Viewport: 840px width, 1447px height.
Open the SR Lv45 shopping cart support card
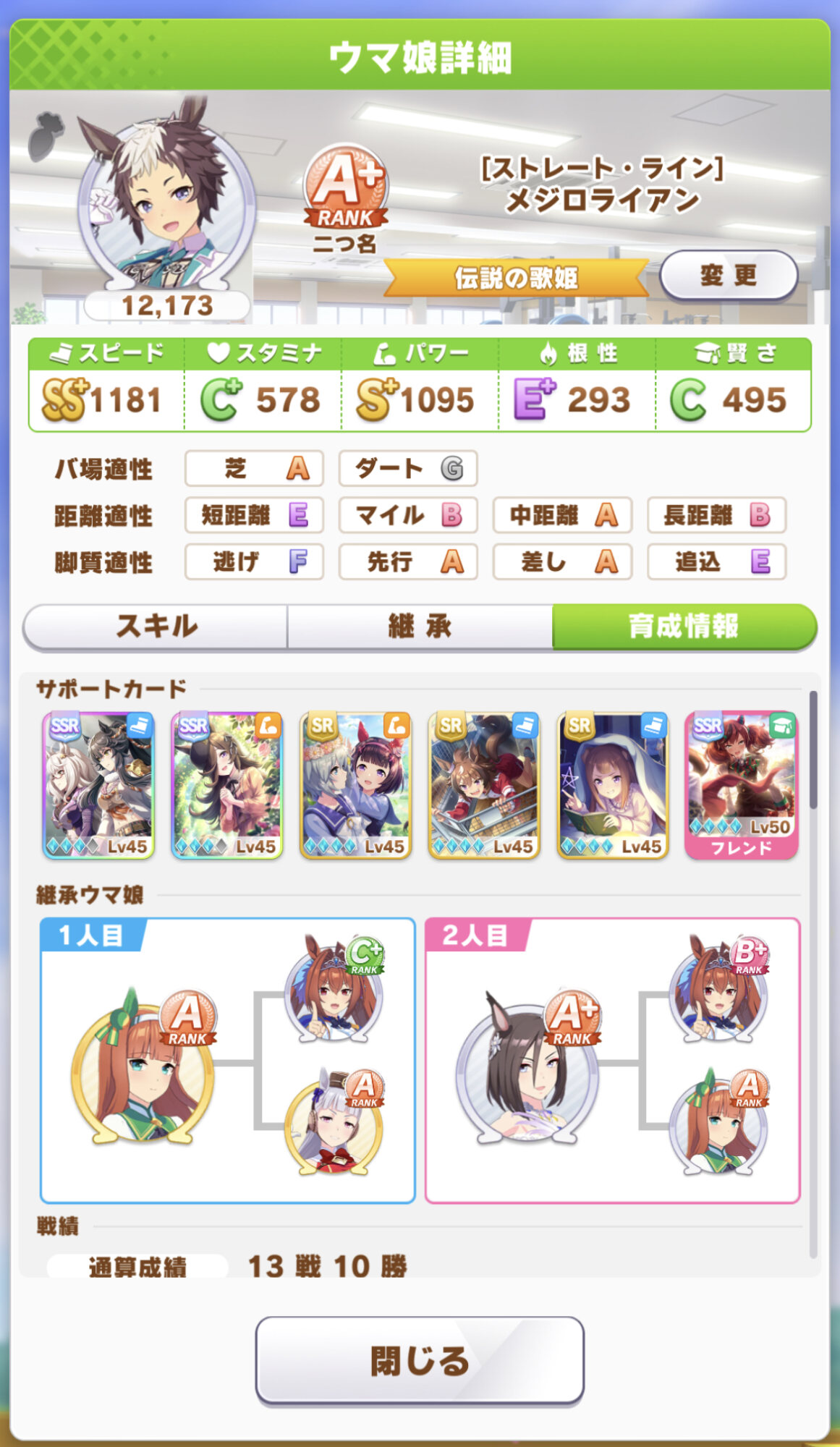484,786
